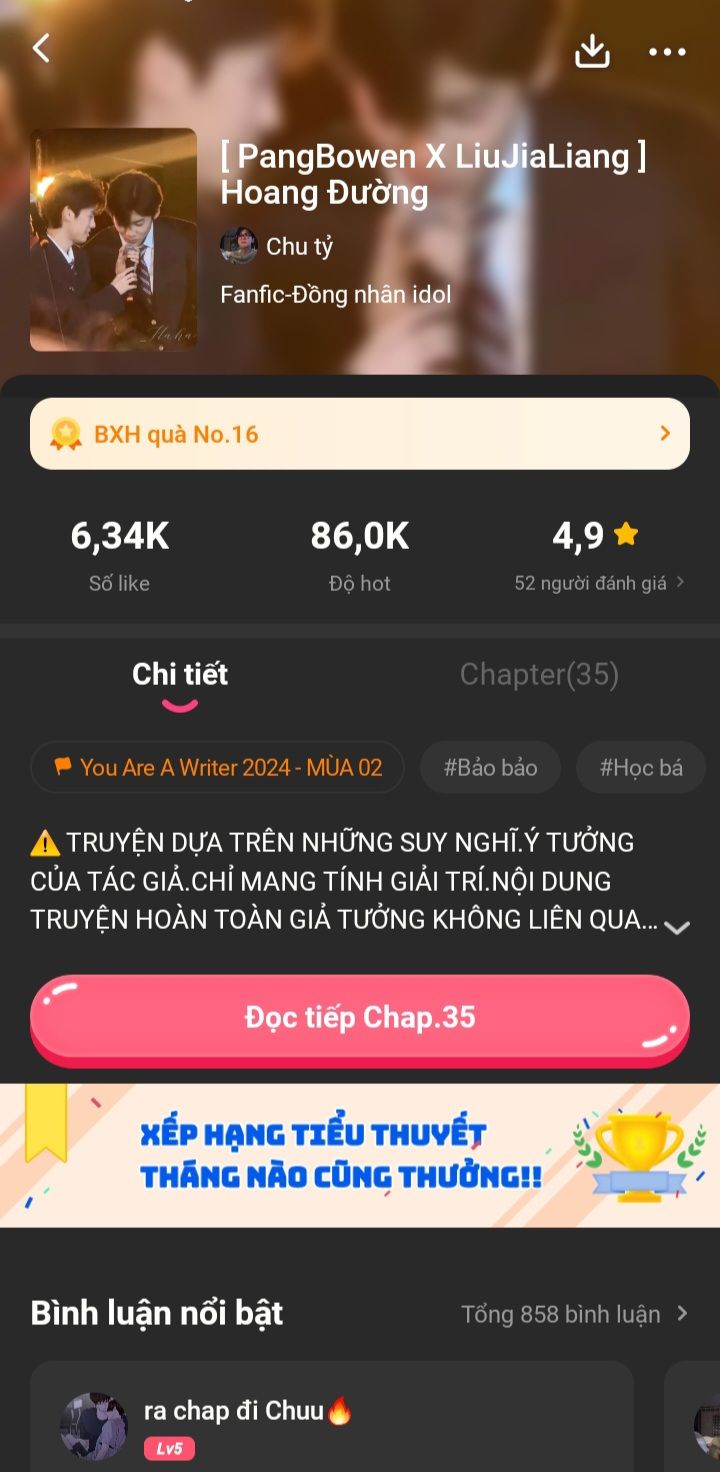720x1472 pixels.
Task: Tap the #Bảo bảo hashtag chip
Action: pos(490,767)
